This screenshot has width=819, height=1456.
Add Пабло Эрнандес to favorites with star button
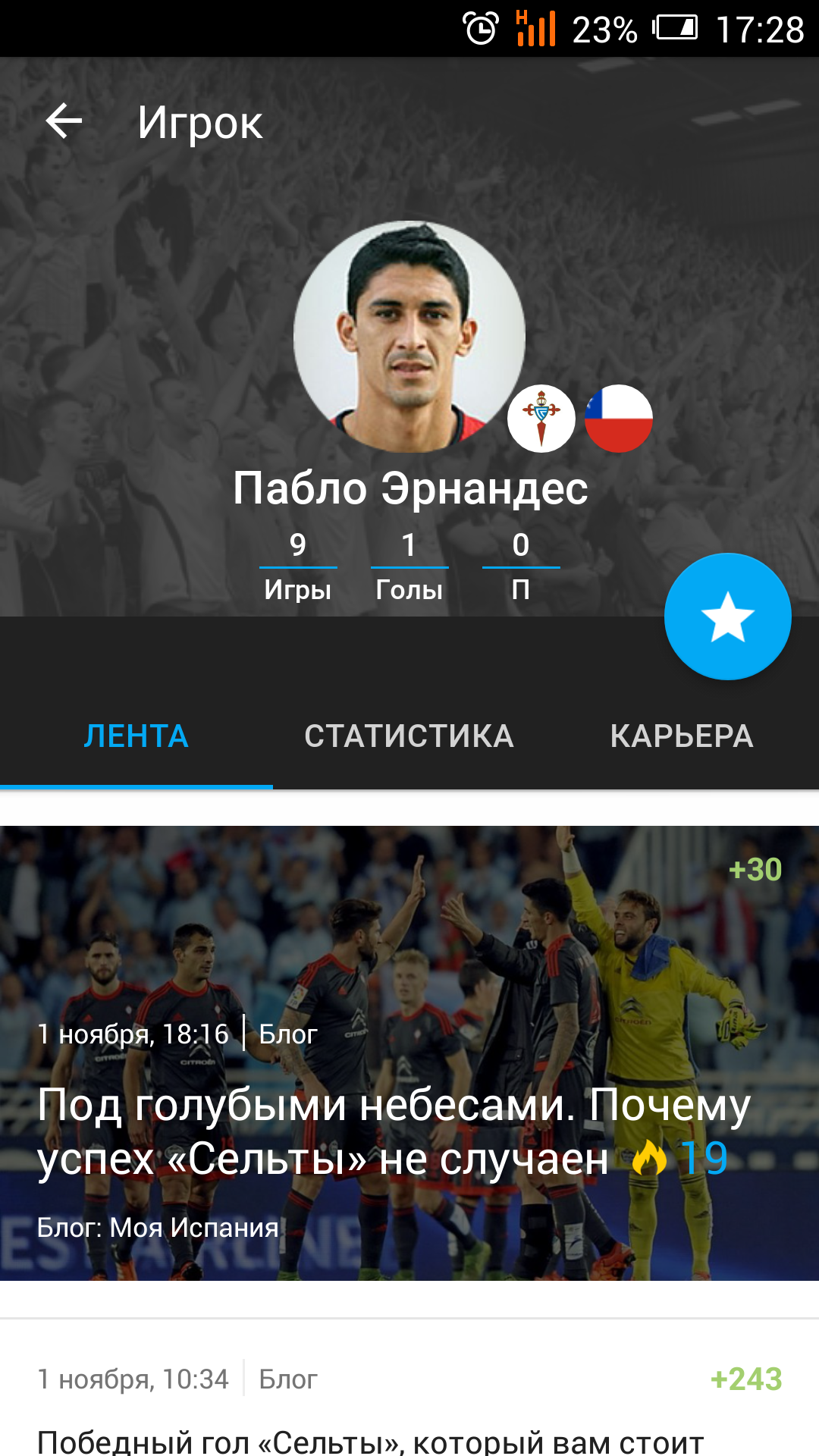coord(727,617)
